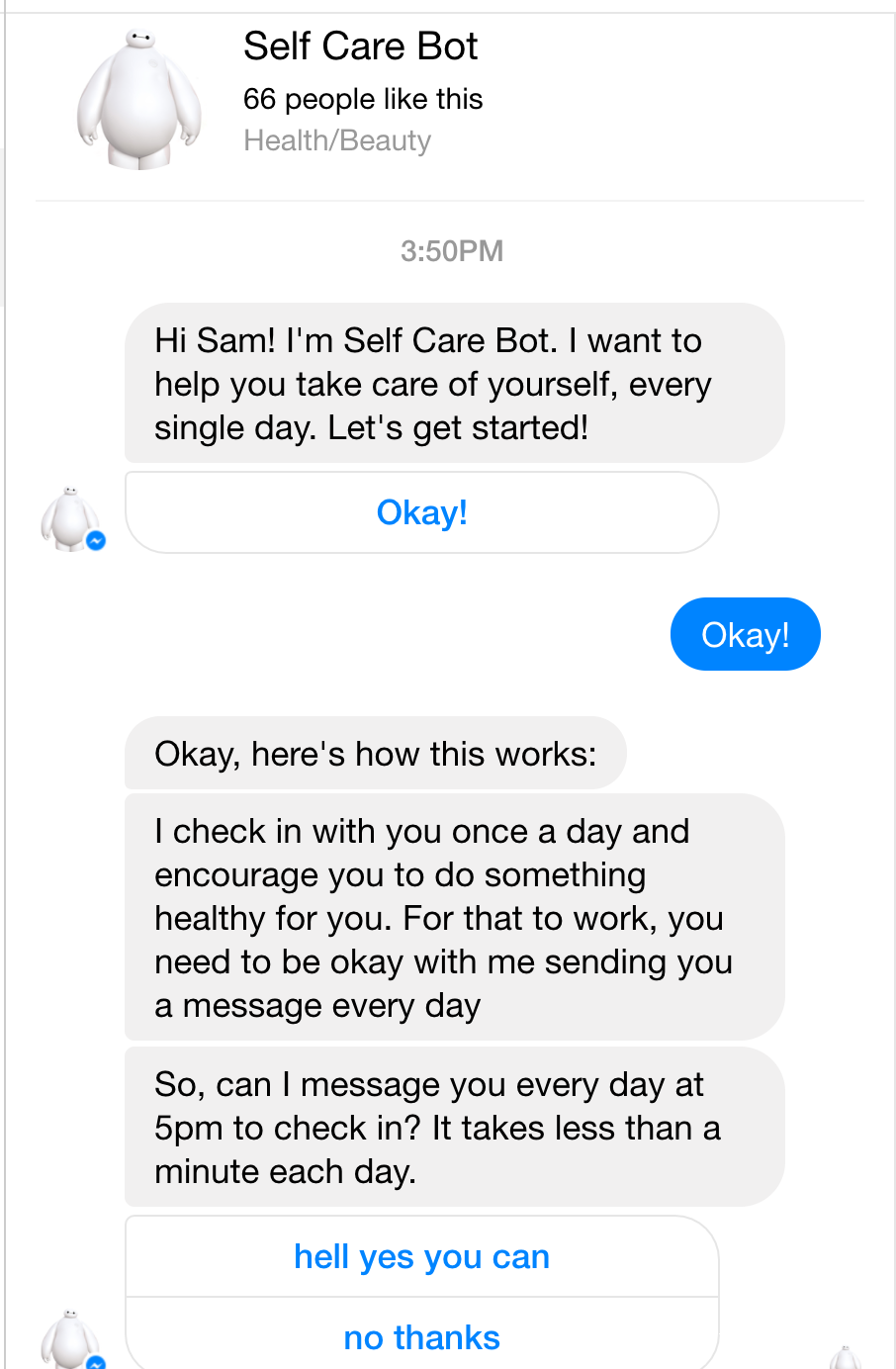Select the 'hell yes you can' quick reply
896x1369 pixels.
(421, 1255)
